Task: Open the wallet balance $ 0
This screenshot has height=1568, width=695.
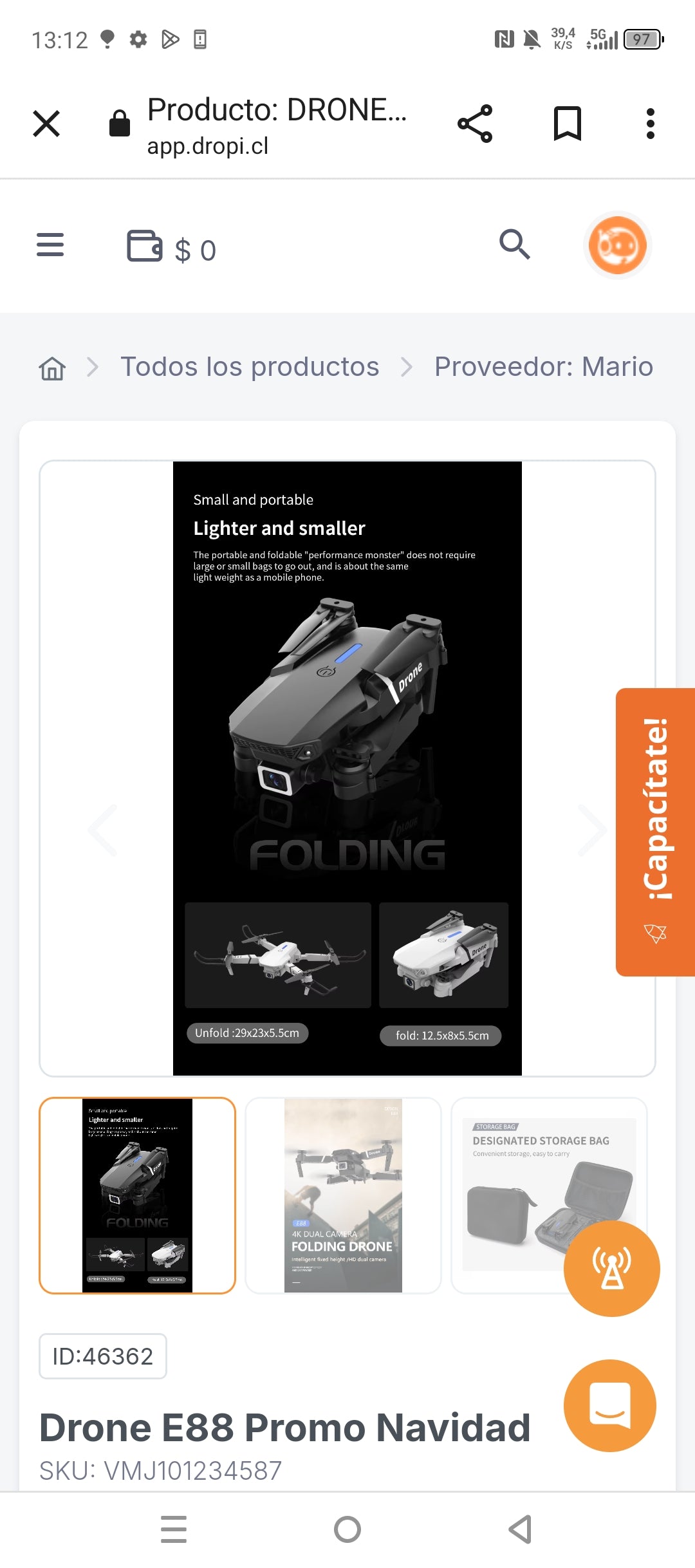Action: [x=172, y=248]
